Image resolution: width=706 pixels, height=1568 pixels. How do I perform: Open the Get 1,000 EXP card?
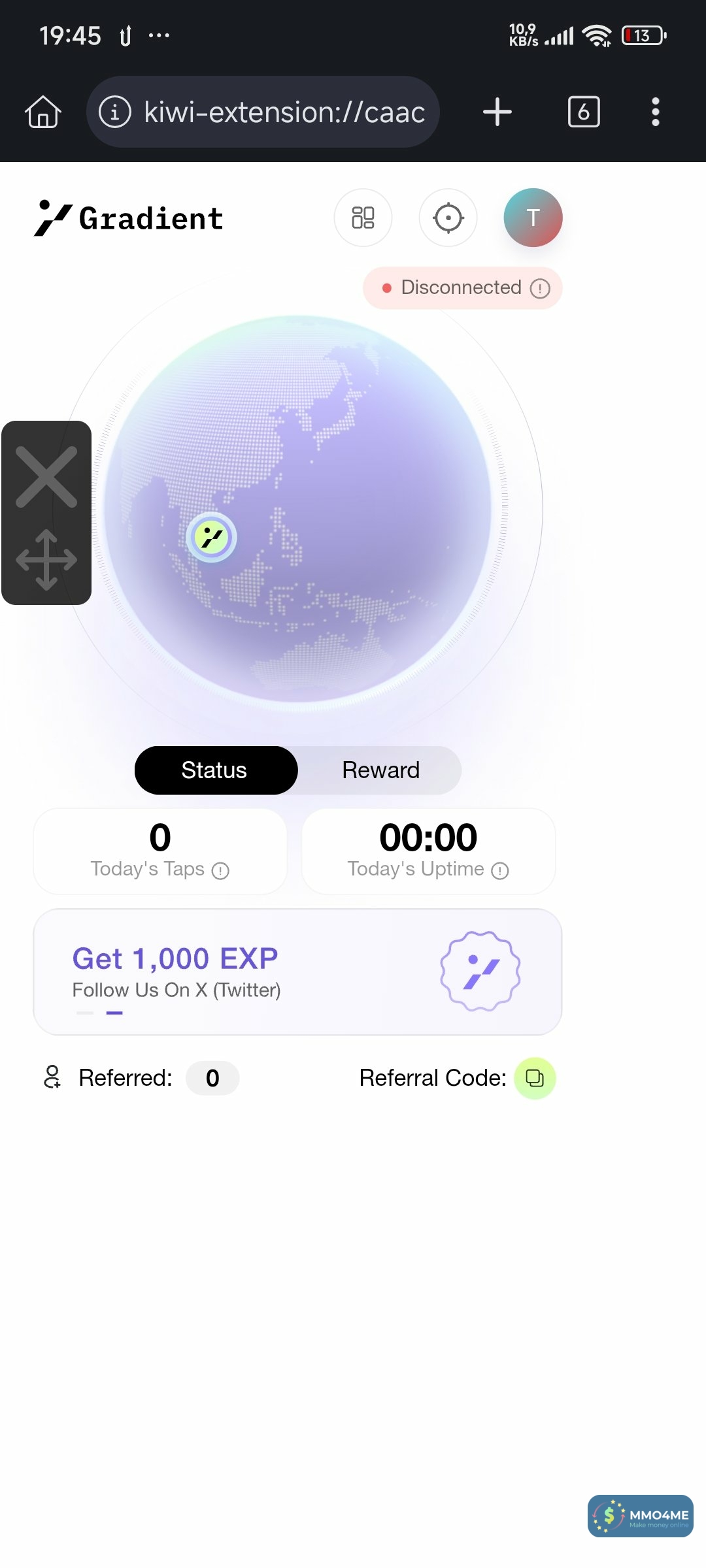297,972
